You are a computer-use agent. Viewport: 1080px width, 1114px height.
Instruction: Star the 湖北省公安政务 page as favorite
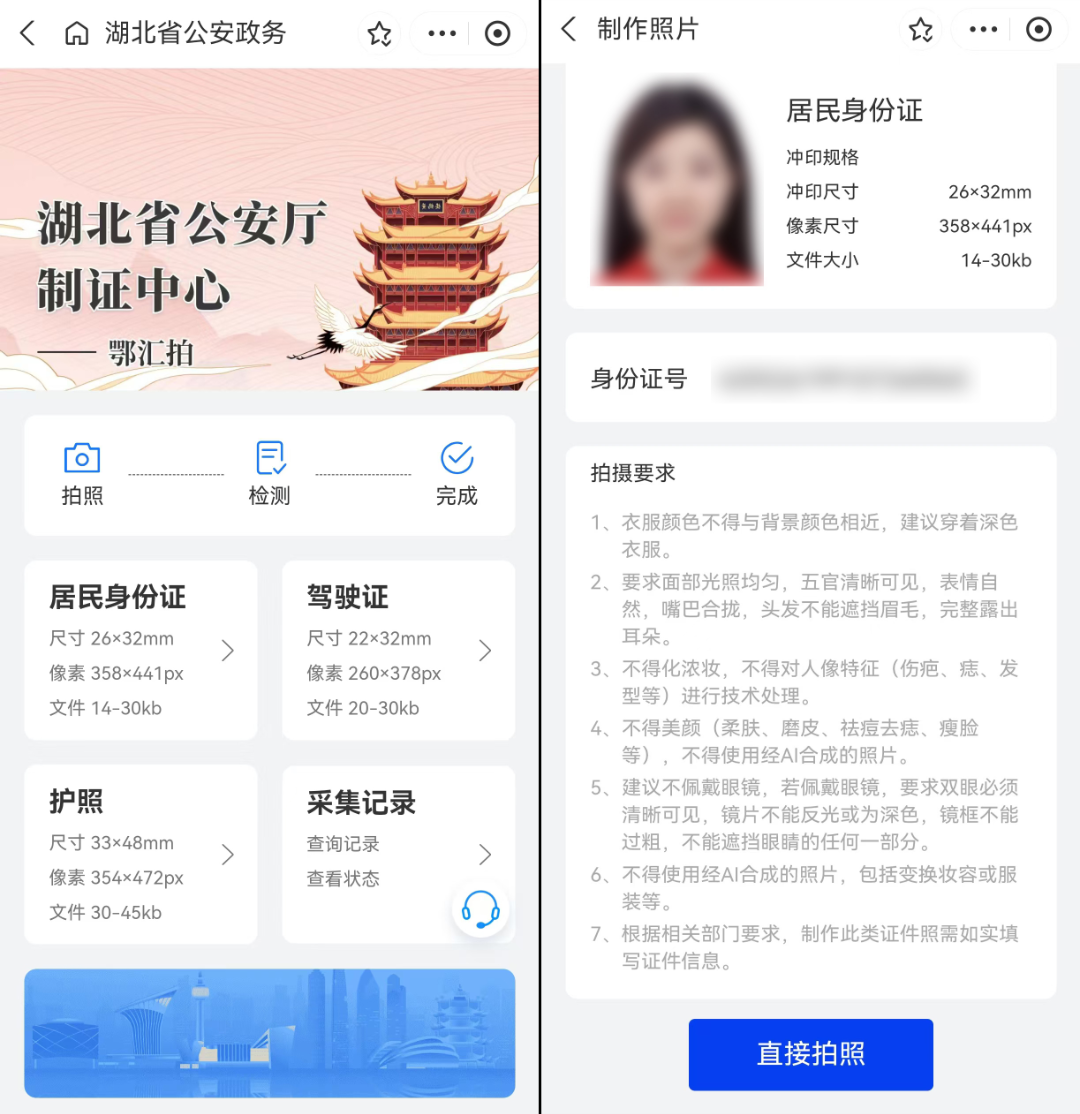tap(379, 33)
